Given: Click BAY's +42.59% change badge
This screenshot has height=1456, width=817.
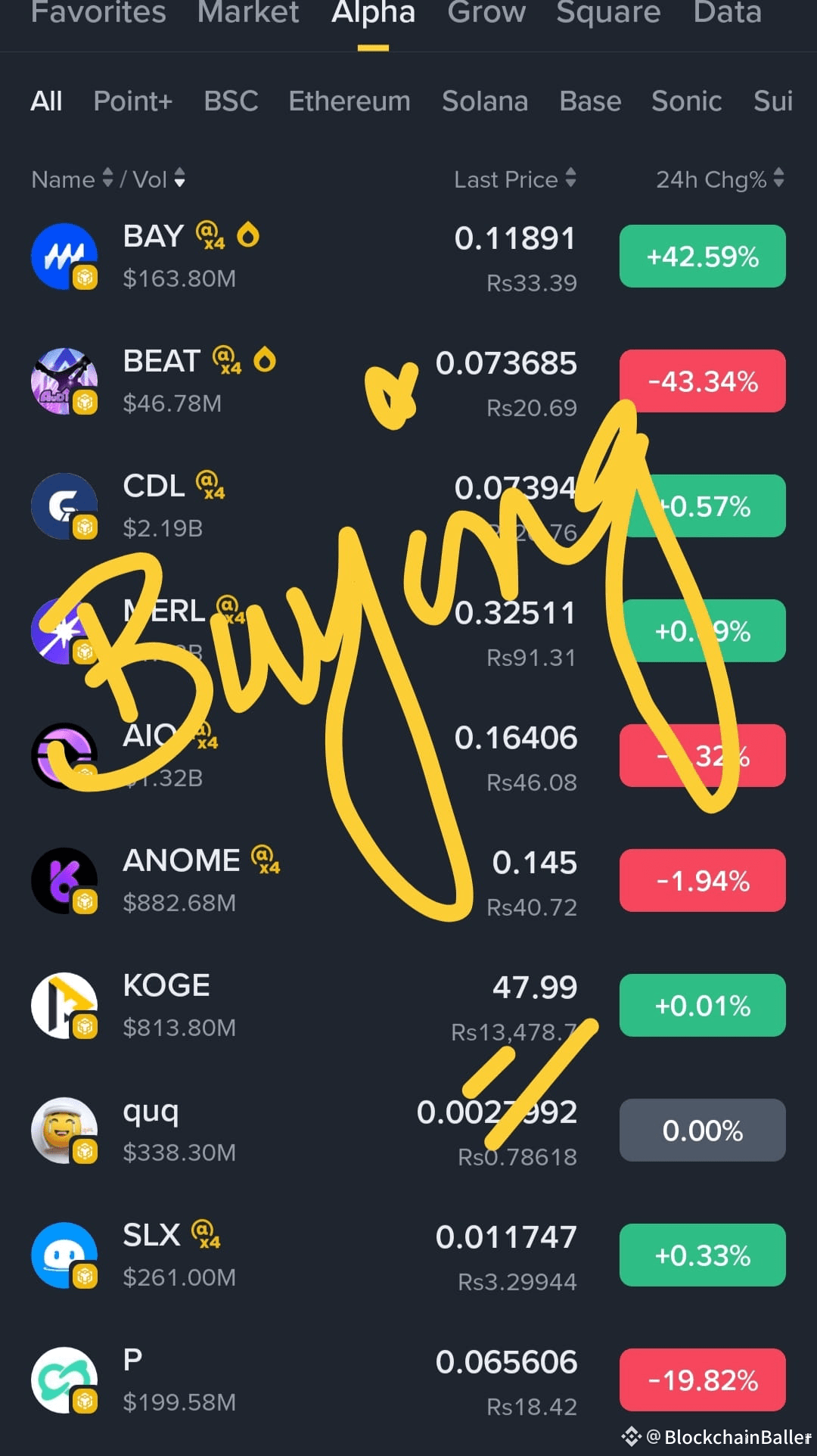Looking at the screenshot, I should coord(702,257).
